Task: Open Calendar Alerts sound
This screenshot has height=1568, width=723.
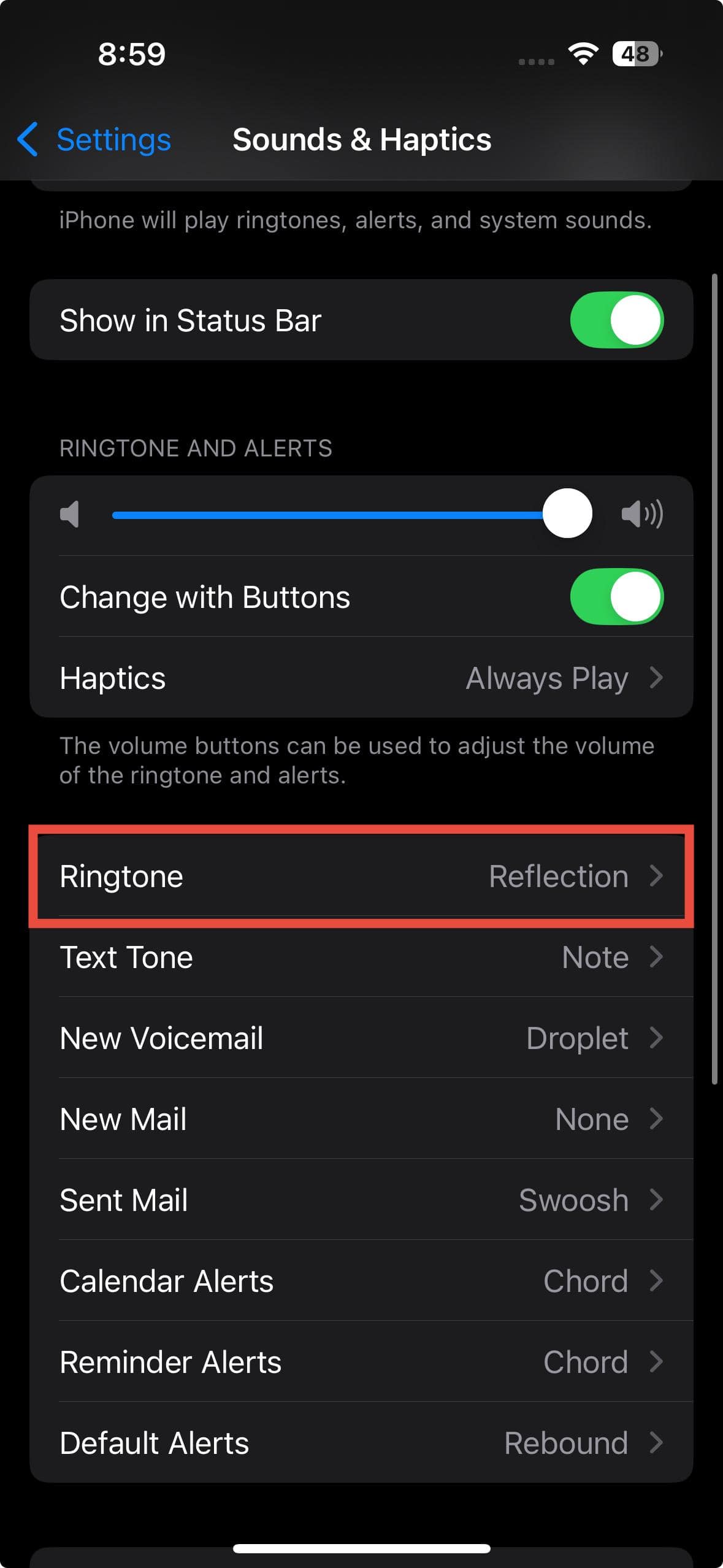Action: tap(361, 1281)
